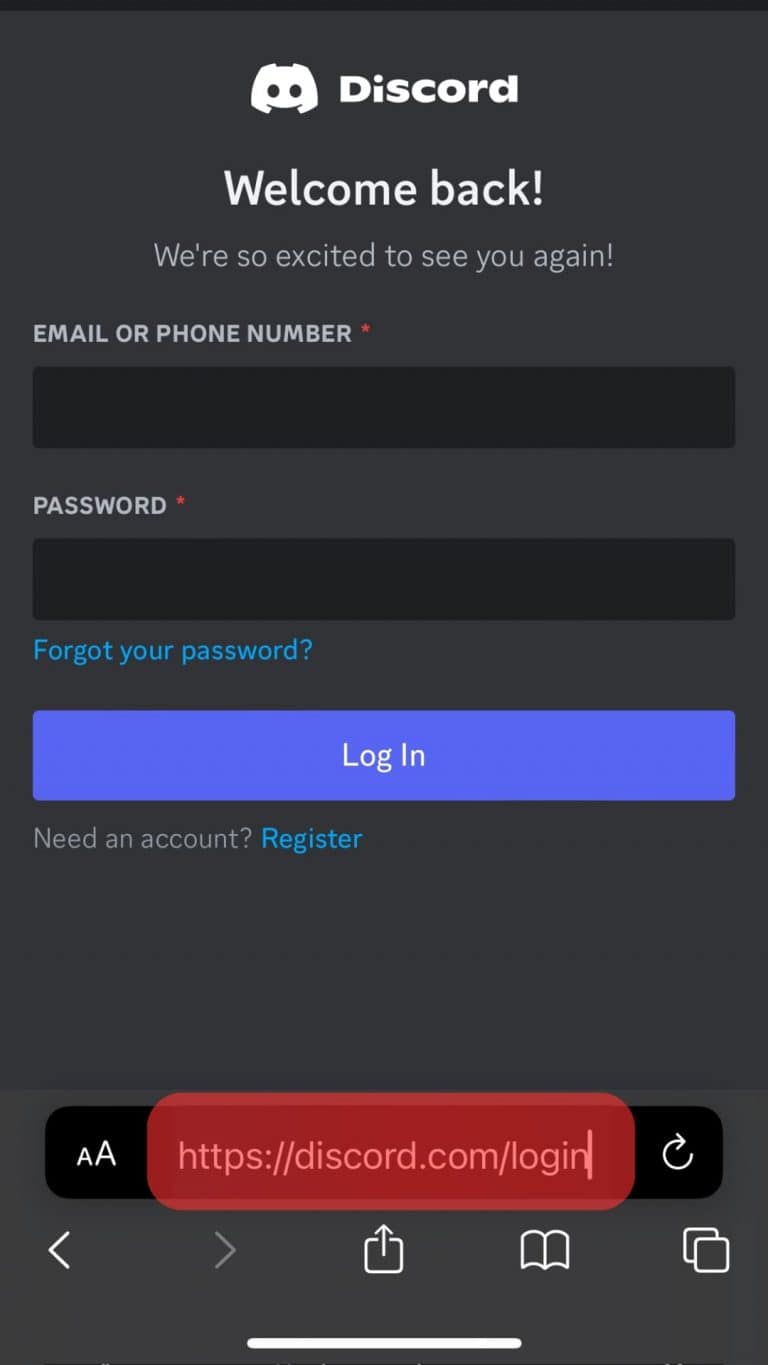Tap the home indicator bar
Image resolution: width=768 pixels, height=1365 pixels.
click(383, 1342)
